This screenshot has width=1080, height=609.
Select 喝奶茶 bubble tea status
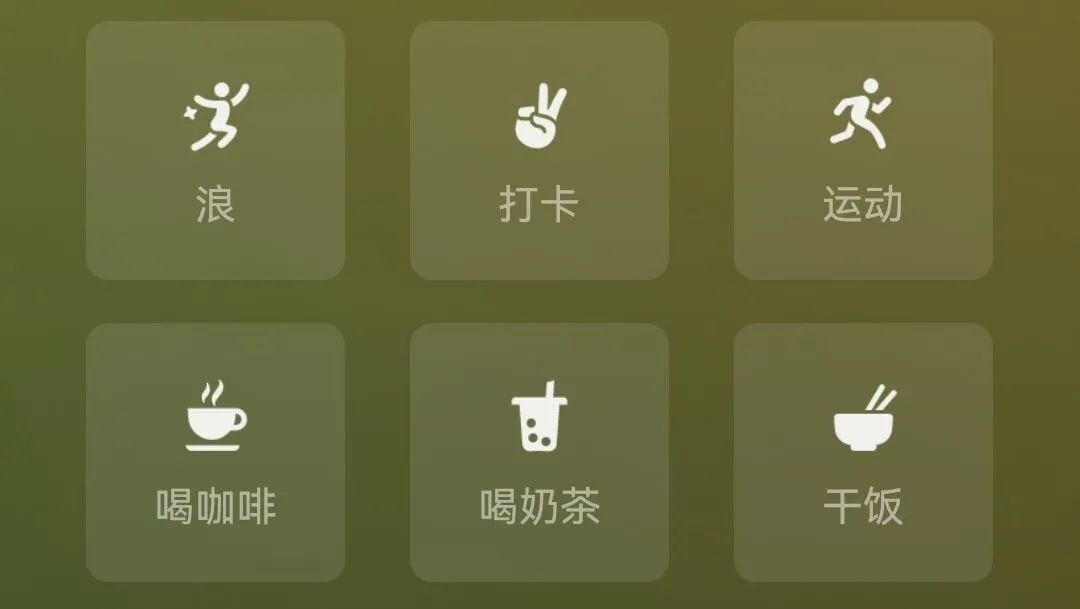(x=539, y=452)
